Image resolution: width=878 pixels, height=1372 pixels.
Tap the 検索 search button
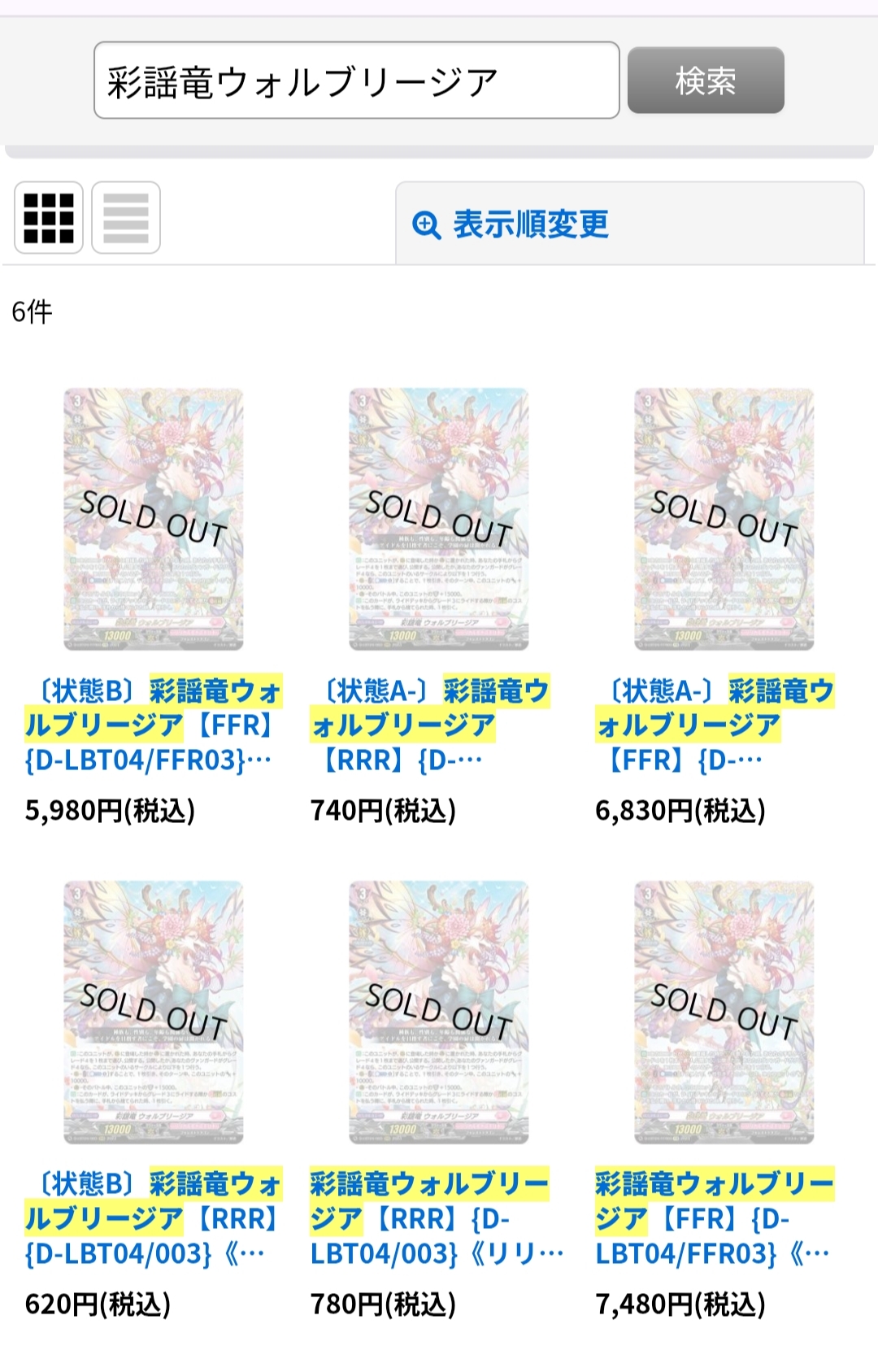click(x=706, y=81)
